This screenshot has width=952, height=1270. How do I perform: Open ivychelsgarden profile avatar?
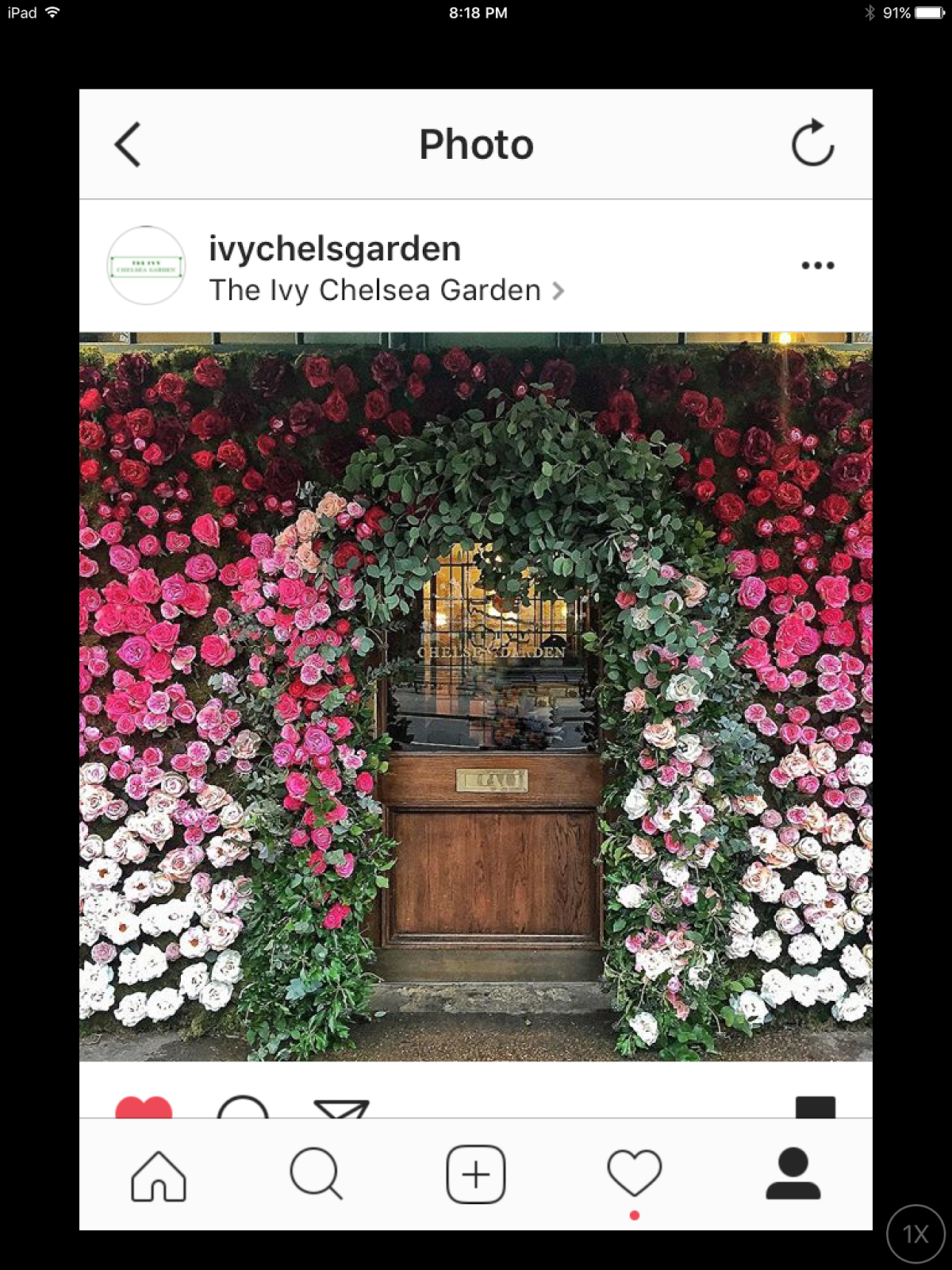[x=146, y=265]
